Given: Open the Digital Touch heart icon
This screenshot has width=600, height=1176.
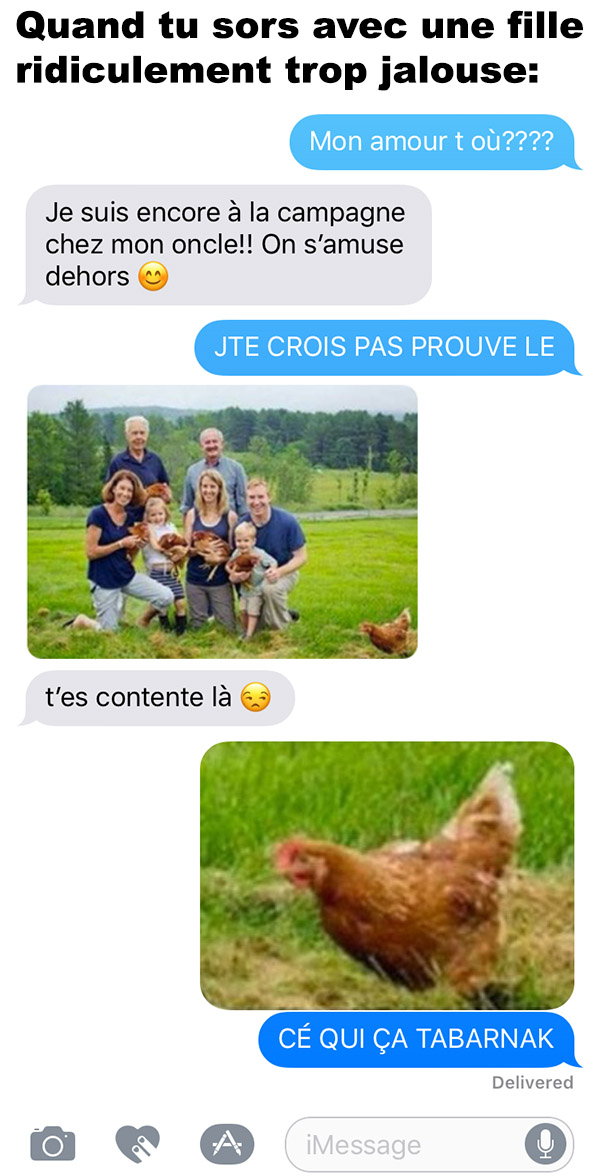Looking at the screenshot, I should click(x=138, y=1144).
